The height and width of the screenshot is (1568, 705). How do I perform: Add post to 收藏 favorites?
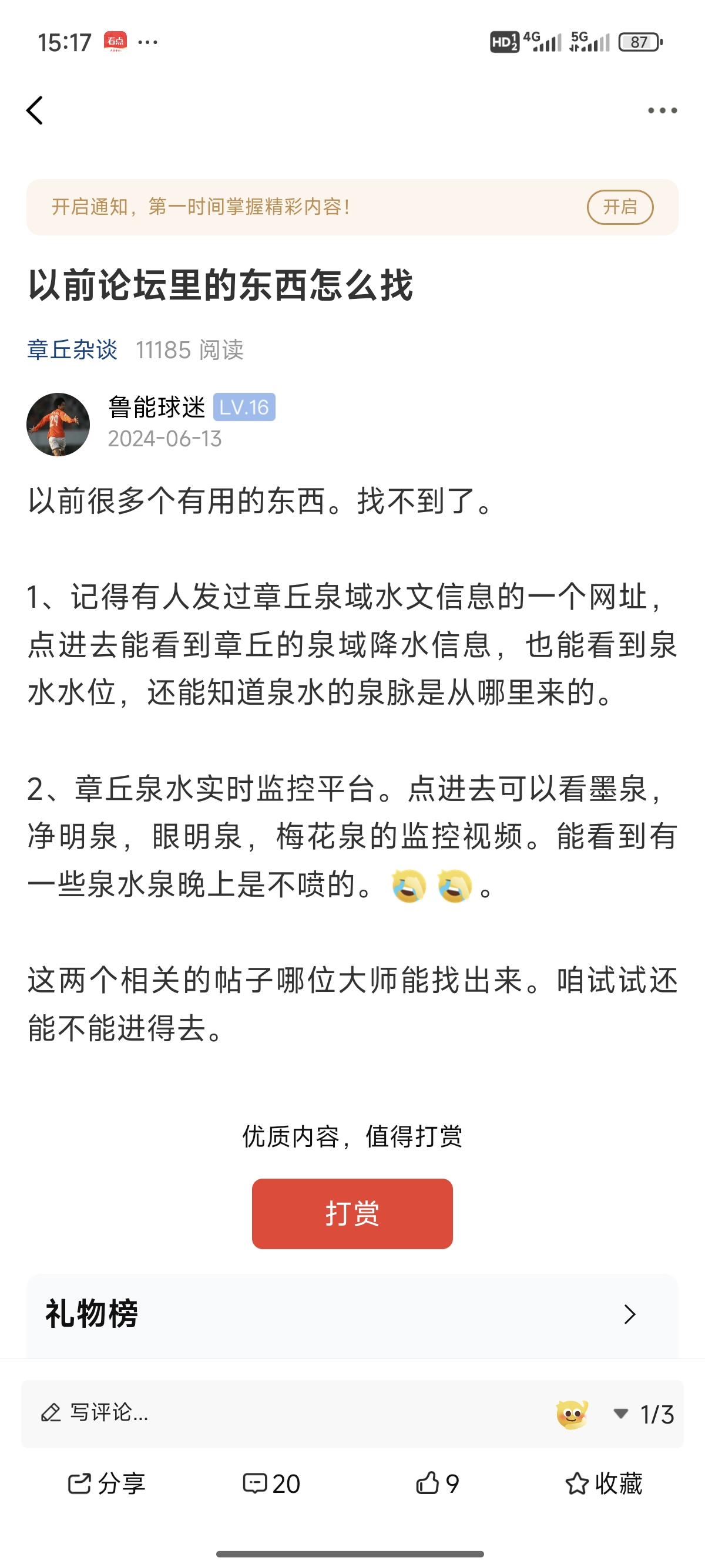603,1483
